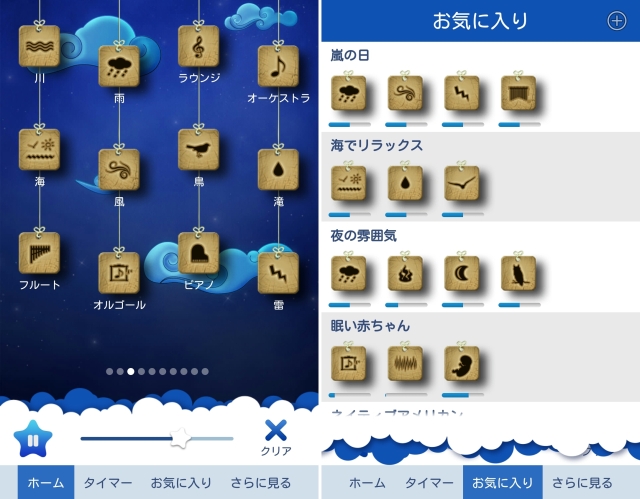The width and height of the screenshot is (640, 499).
Task: Select the 滝 waterfall sound
Action: click(x=278, y=170)
